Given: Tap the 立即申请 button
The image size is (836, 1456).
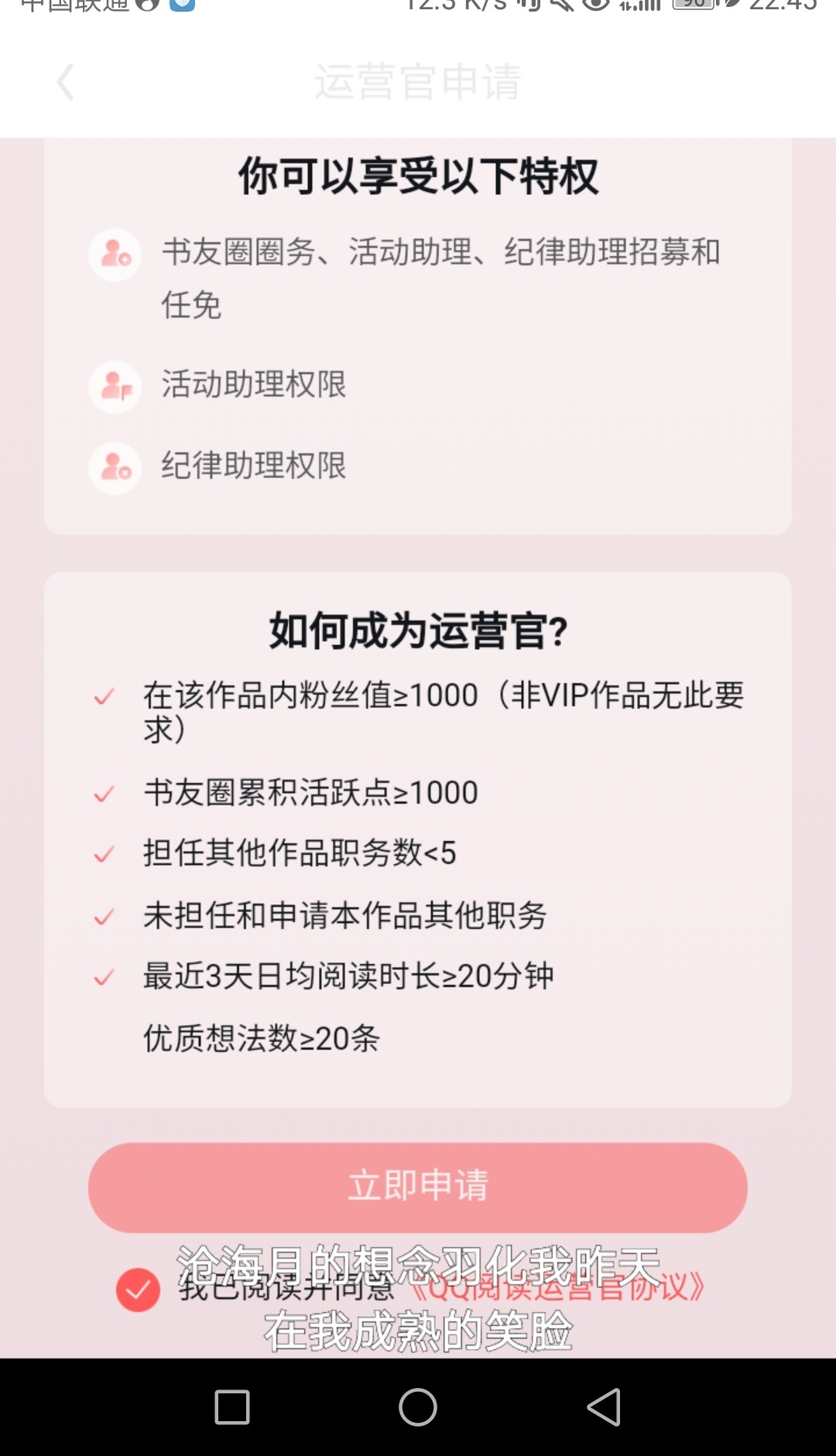Looking at the screenshot, I should coord(418,1187).
